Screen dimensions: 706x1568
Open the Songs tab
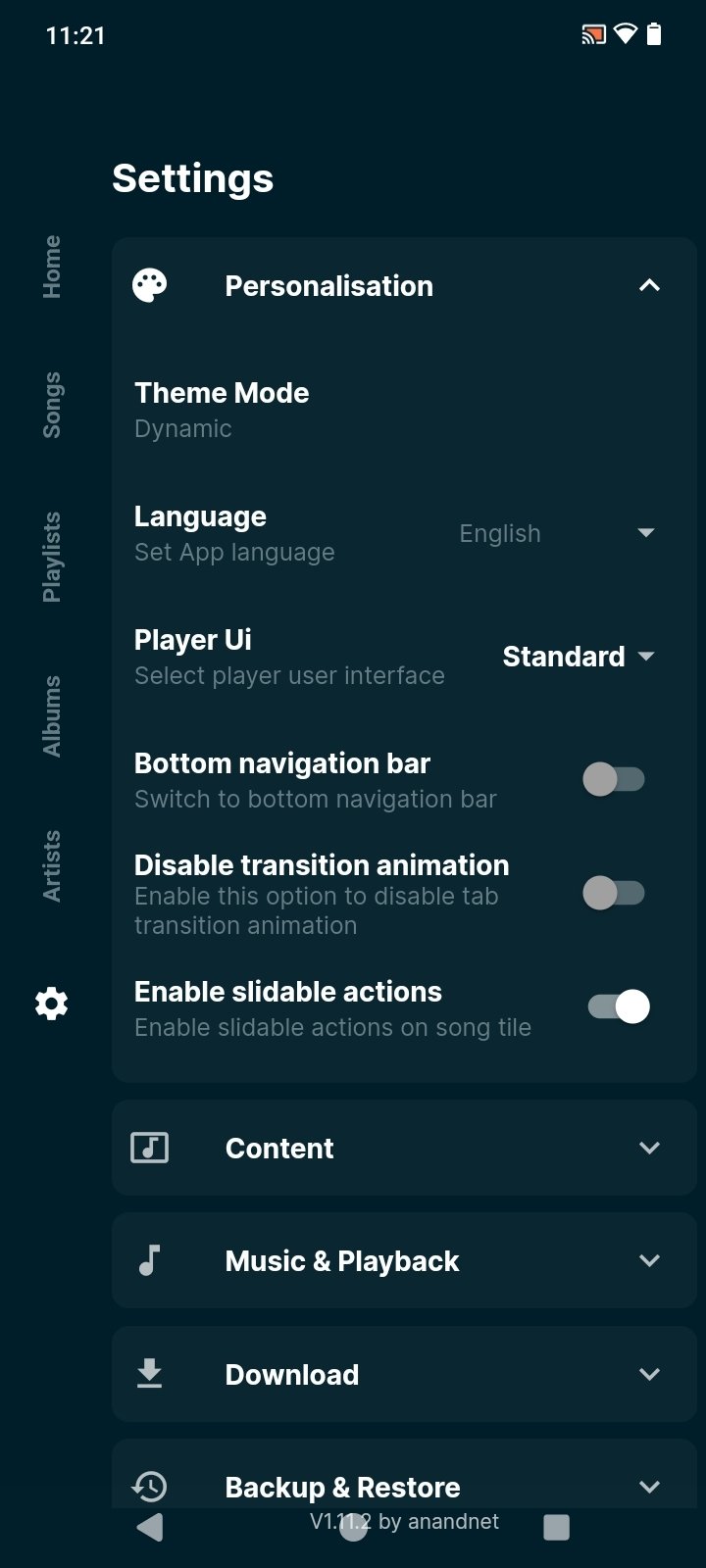(x=51, y=405)
